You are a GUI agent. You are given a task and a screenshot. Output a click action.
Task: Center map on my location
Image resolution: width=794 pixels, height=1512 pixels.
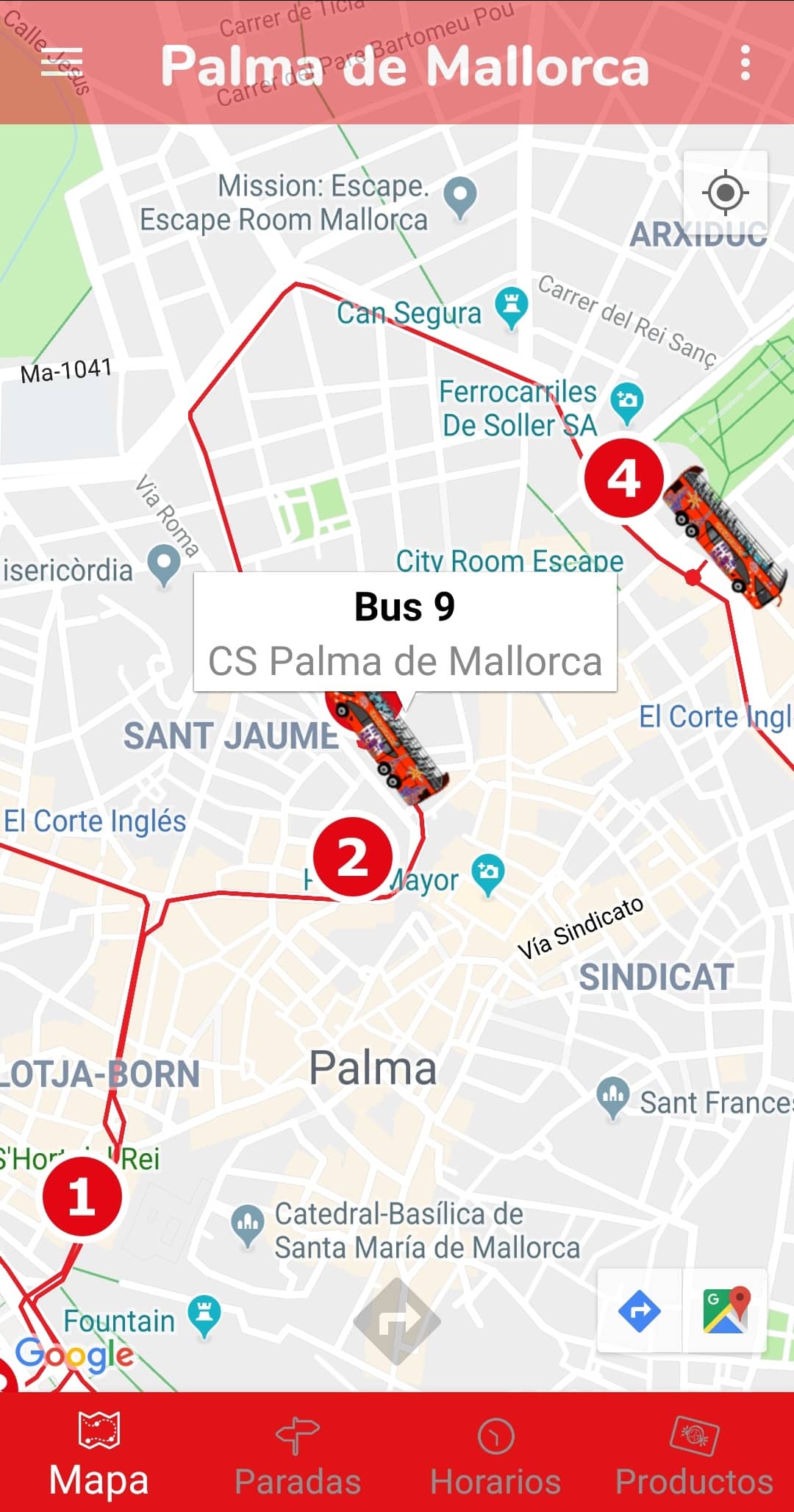(726, 193)
